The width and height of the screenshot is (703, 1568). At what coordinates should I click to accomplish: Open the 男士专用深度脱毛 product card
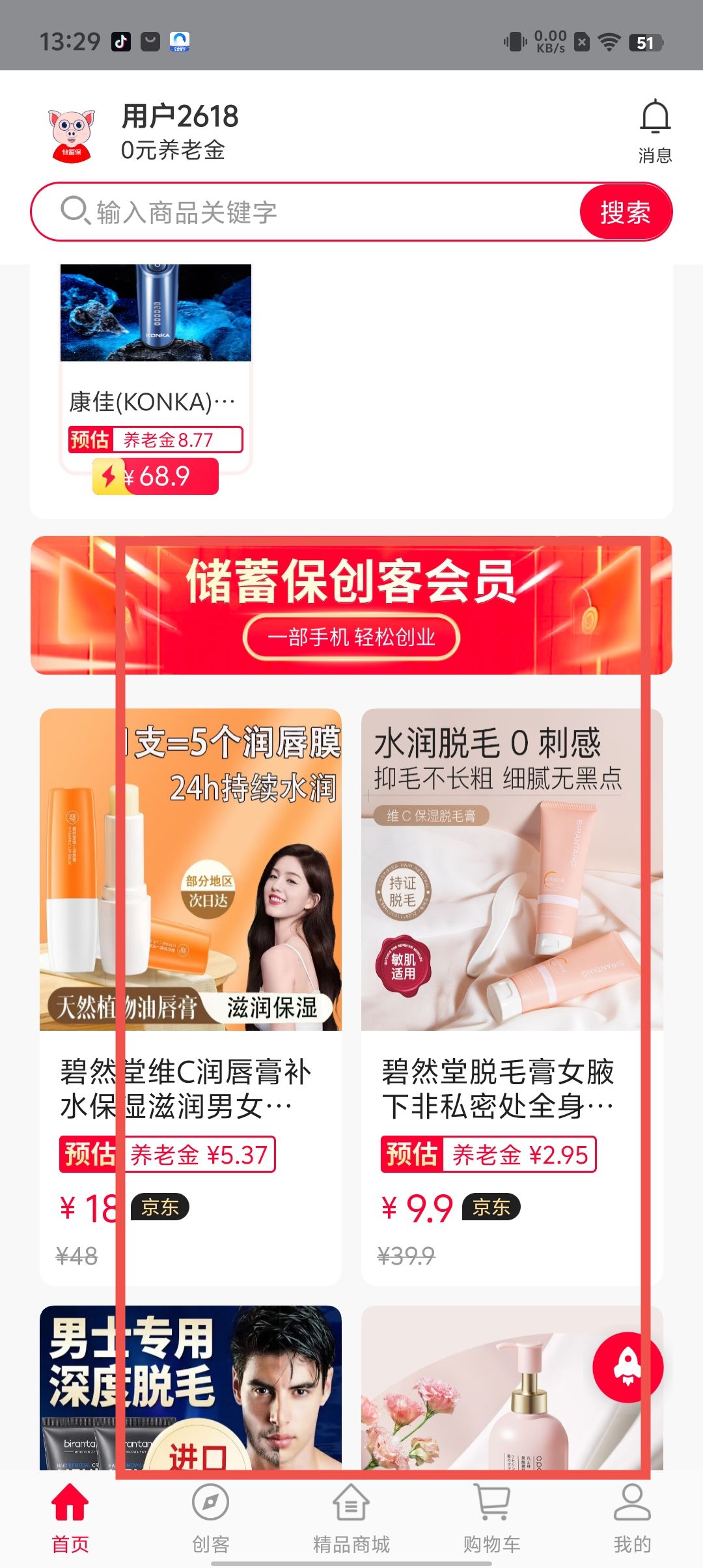[190, 1387]
